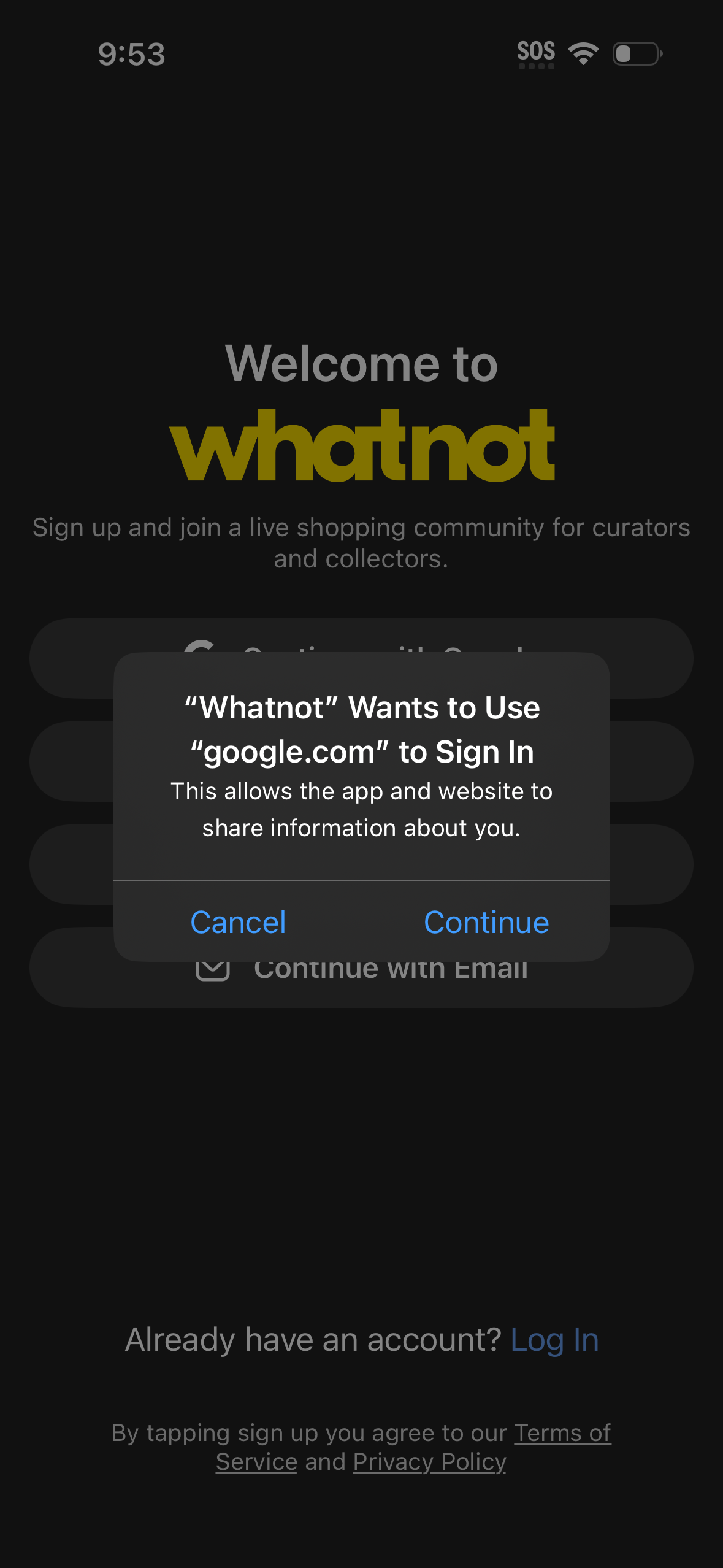
Task: Tap the second dimmed sign-up option
Action: [x=361, y=761]
